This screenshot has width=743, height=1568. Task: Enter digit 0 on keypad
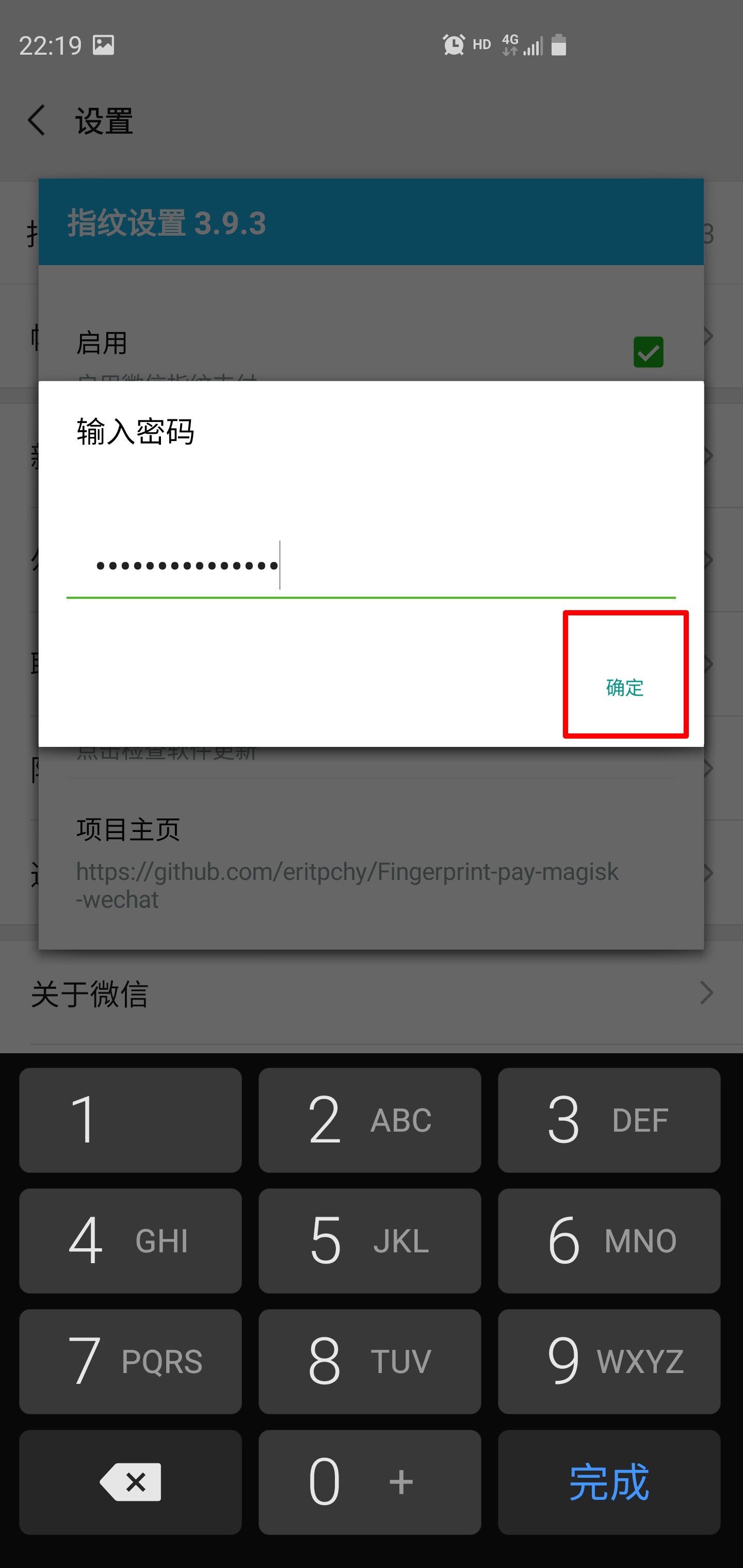(x=369, y=1481)
